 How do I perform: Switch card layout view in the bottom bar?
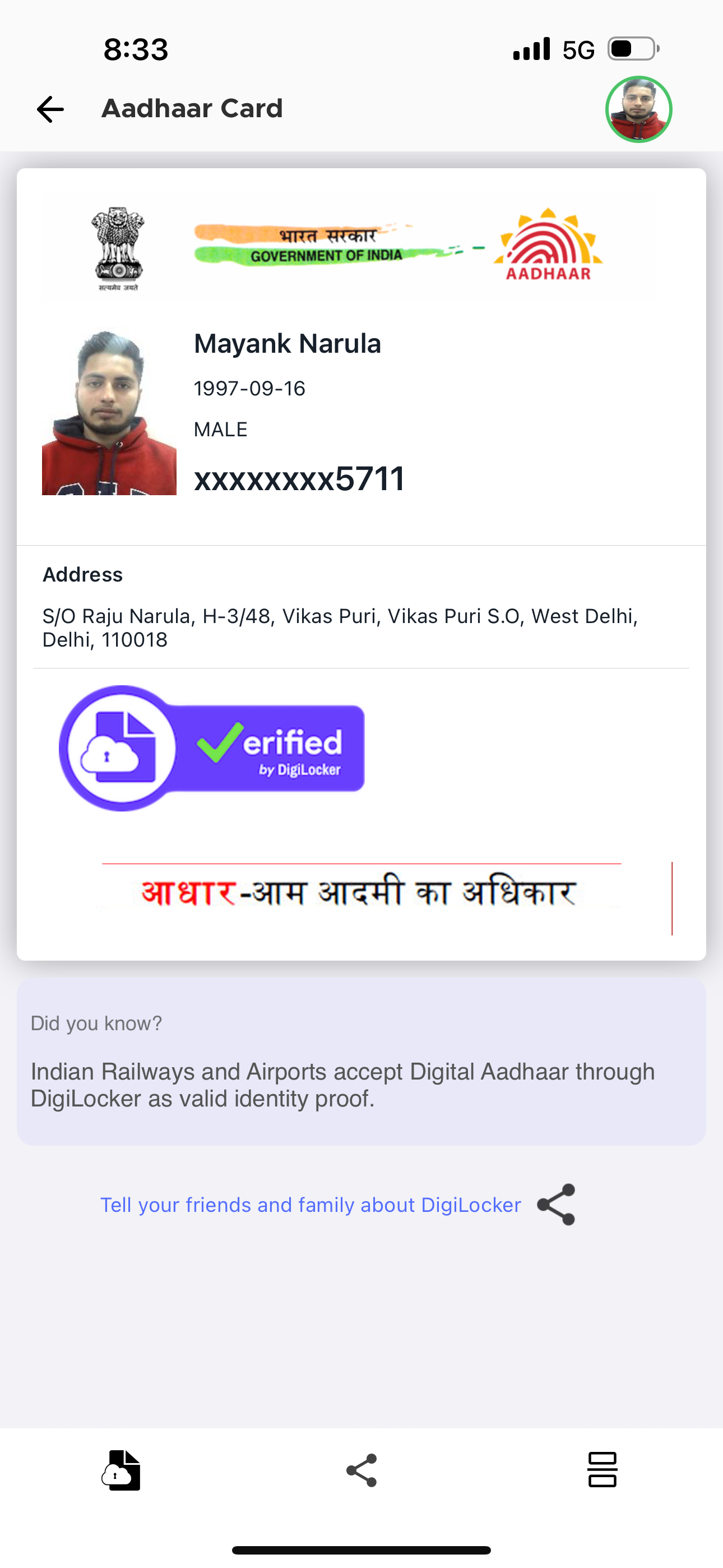click(602, 1469)
